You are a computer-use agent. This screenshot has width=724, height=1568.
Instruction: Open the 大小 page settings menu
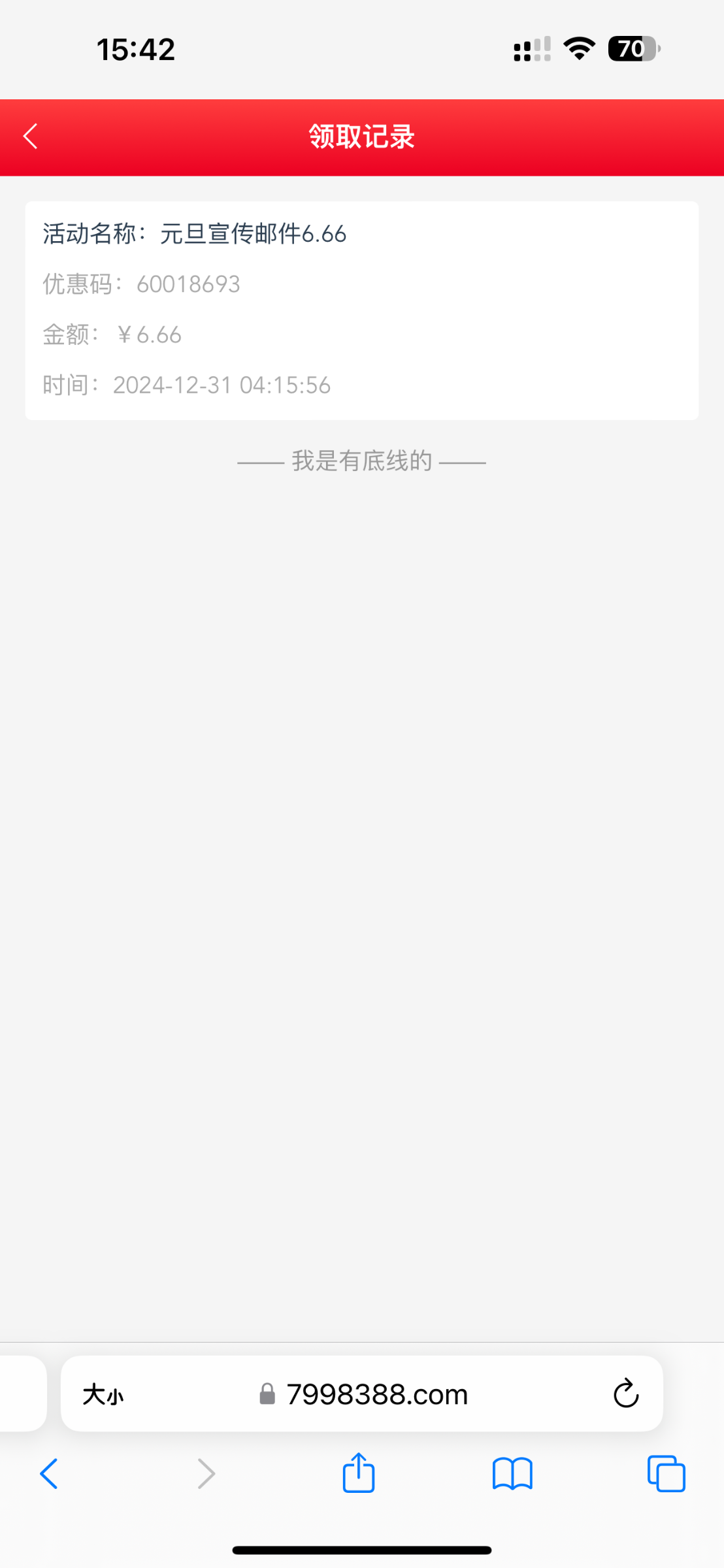(x=103, y=1394)
